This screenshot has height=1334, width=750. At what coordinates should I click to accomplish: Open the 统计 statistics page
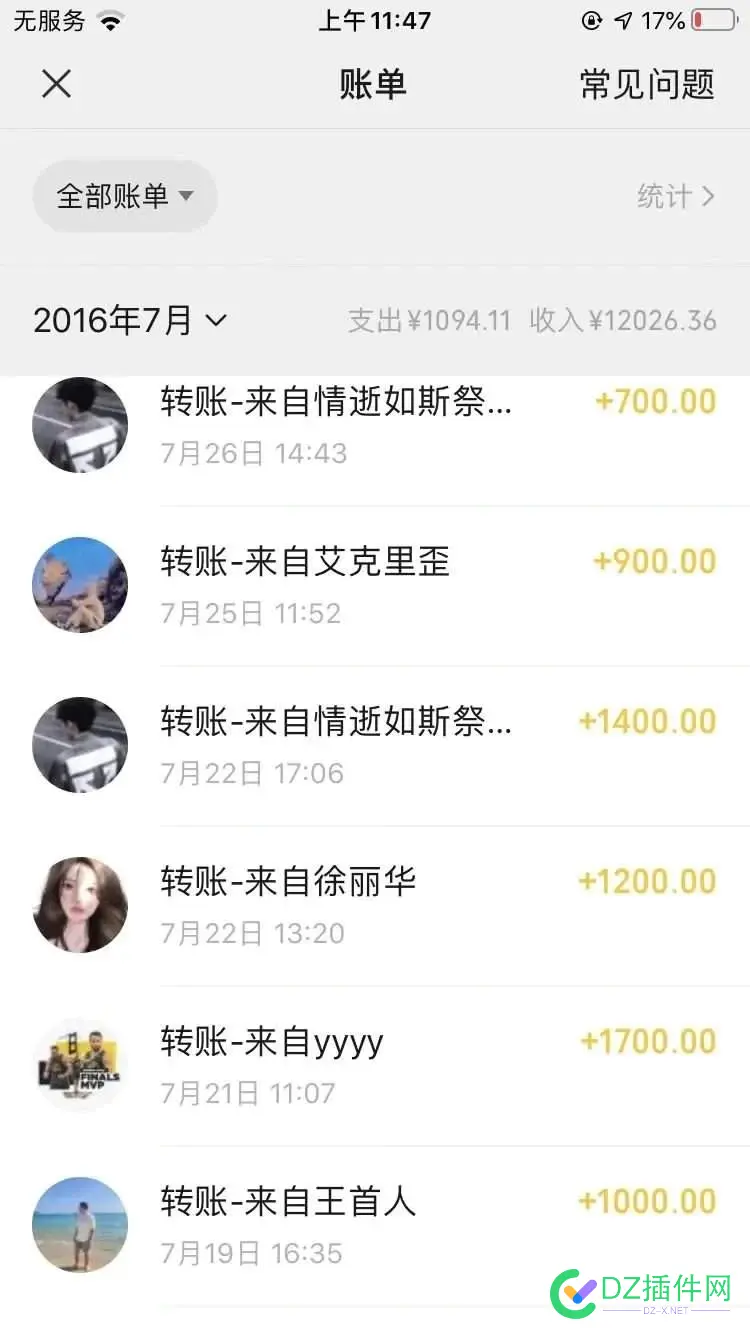677,197
